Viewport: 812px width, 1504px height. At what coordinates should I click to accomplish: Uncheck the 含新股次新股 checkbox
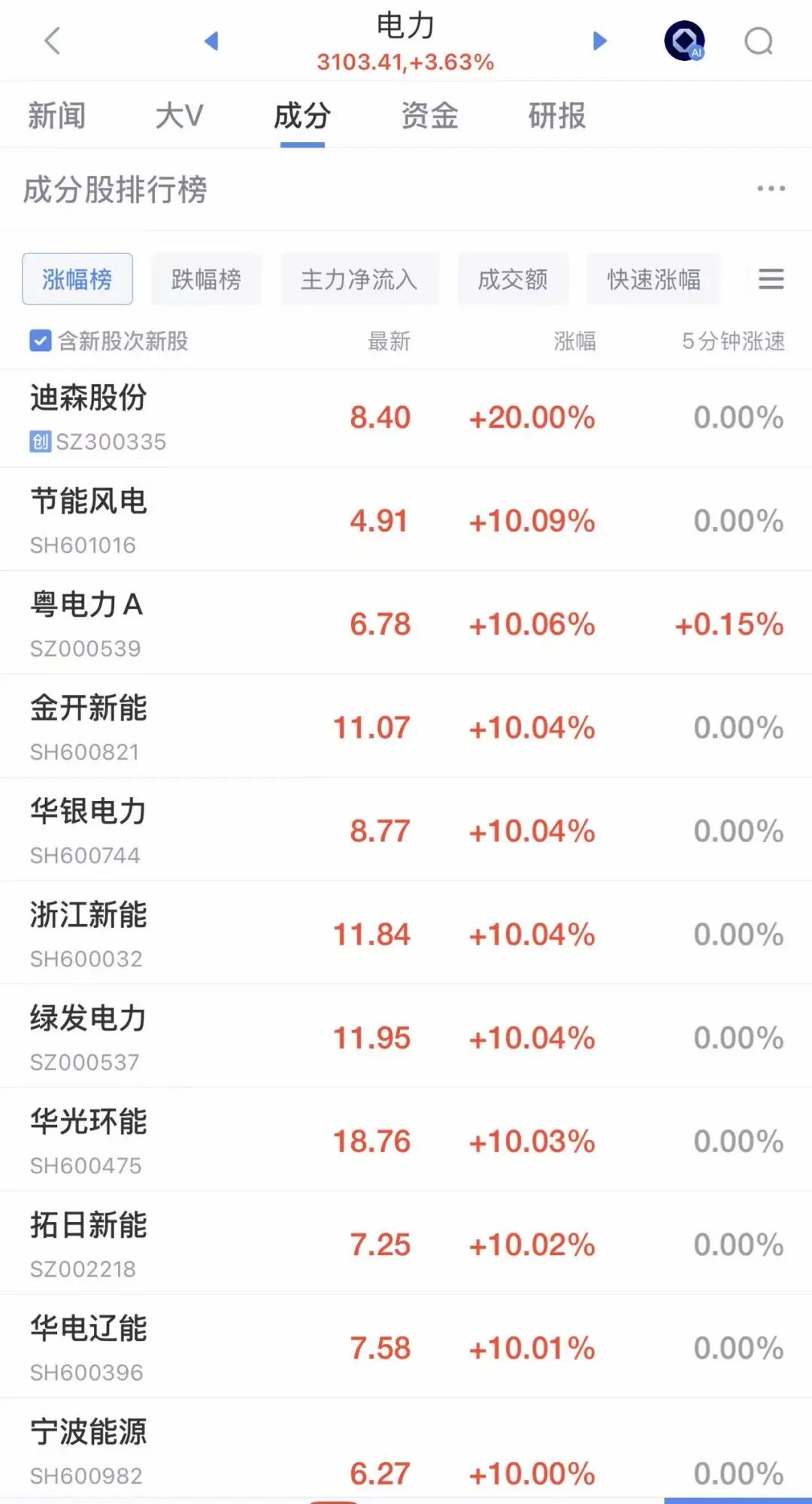click(40, 341)
